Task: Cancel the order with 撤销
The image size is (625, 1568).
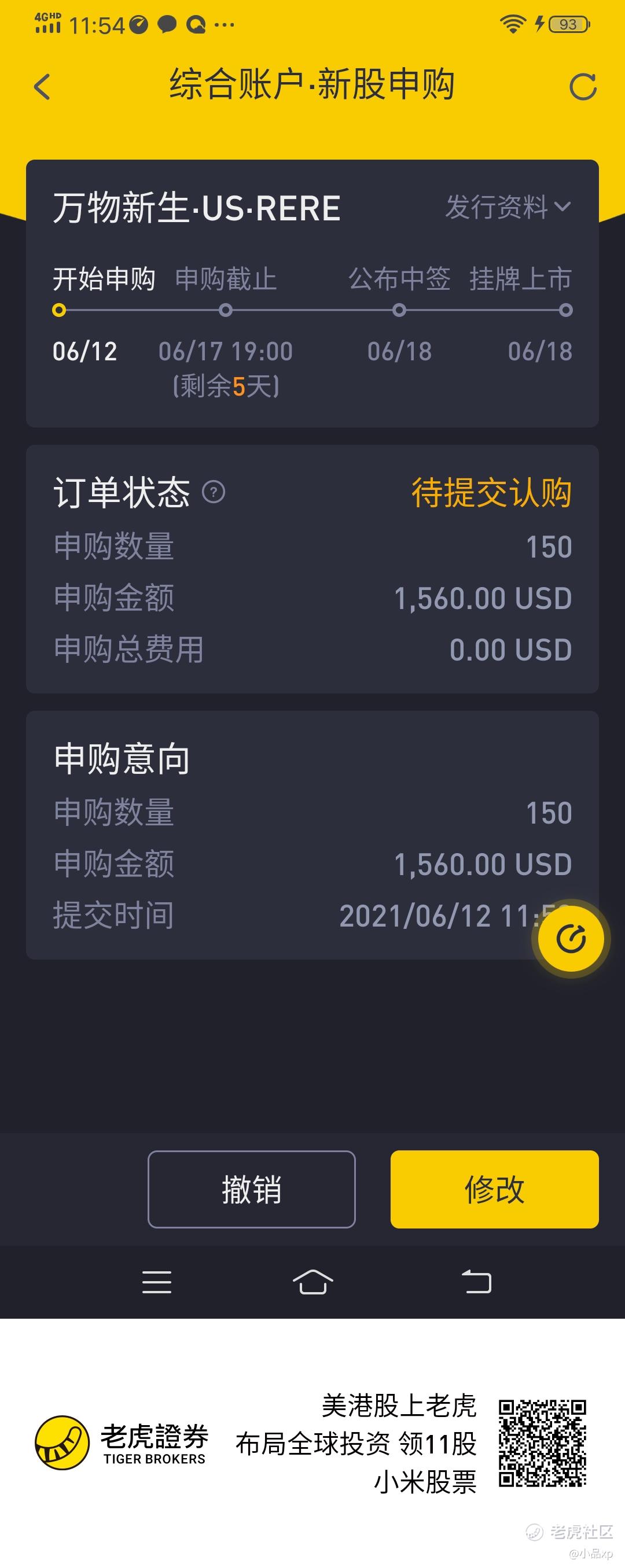Action: point(251,1189)
